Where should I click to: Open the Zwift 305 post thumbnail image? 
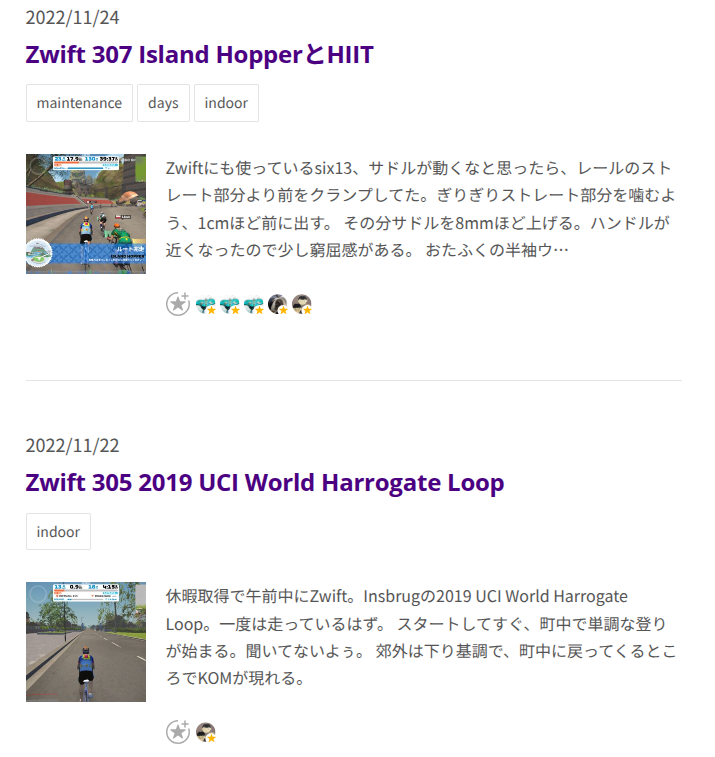coord(86,641)
